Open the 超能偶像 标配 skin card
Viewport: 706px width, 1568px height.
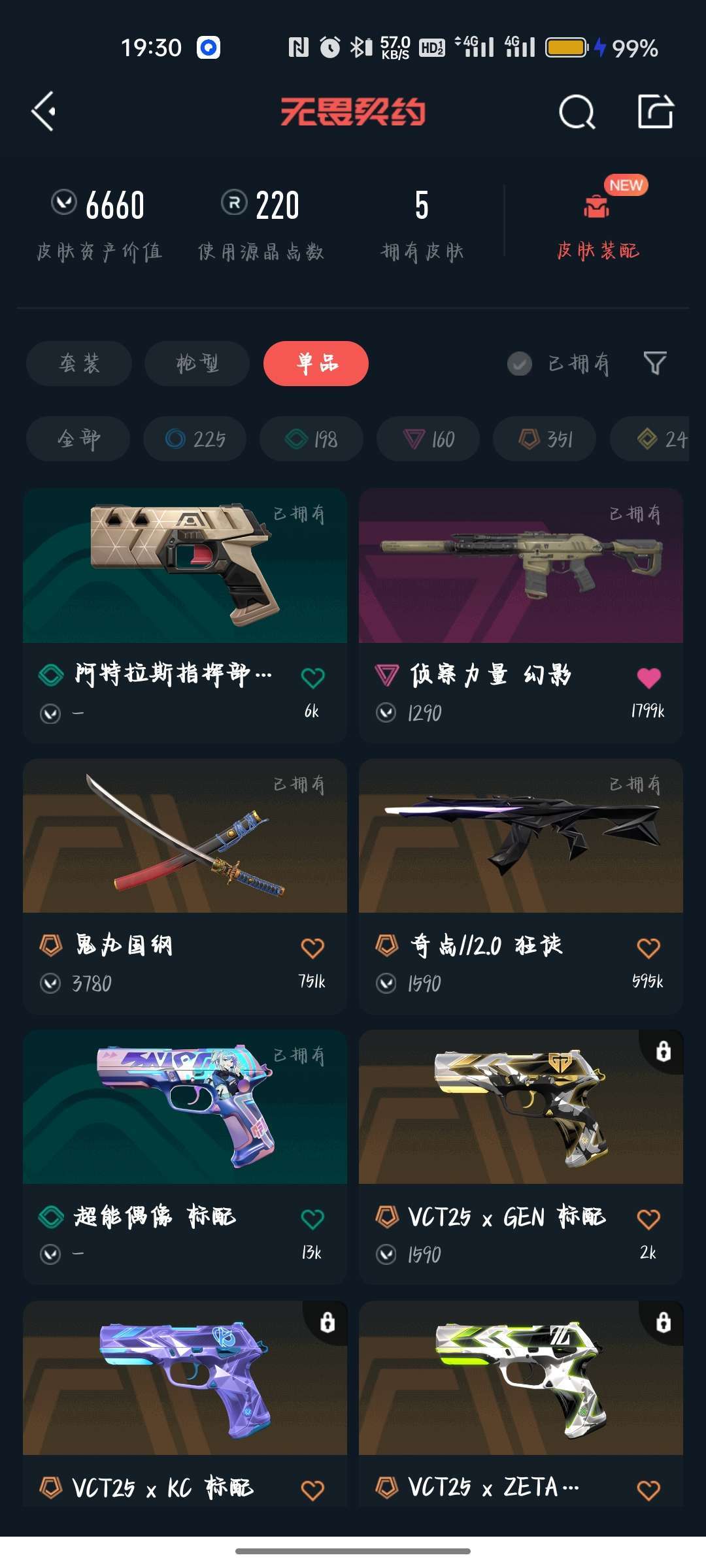(185, 1157)
